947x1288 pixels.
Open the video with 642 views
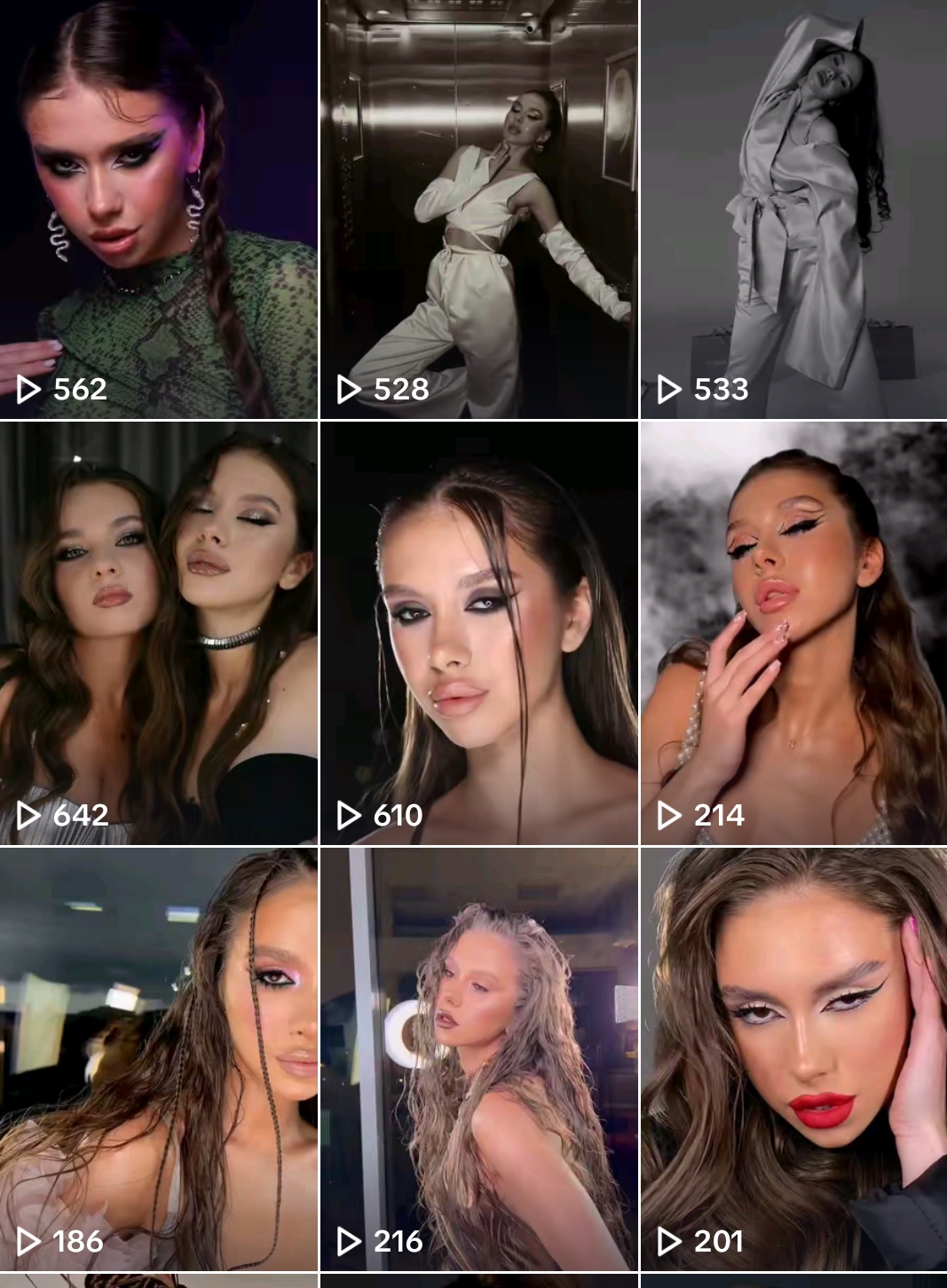[x=158, y=632]
